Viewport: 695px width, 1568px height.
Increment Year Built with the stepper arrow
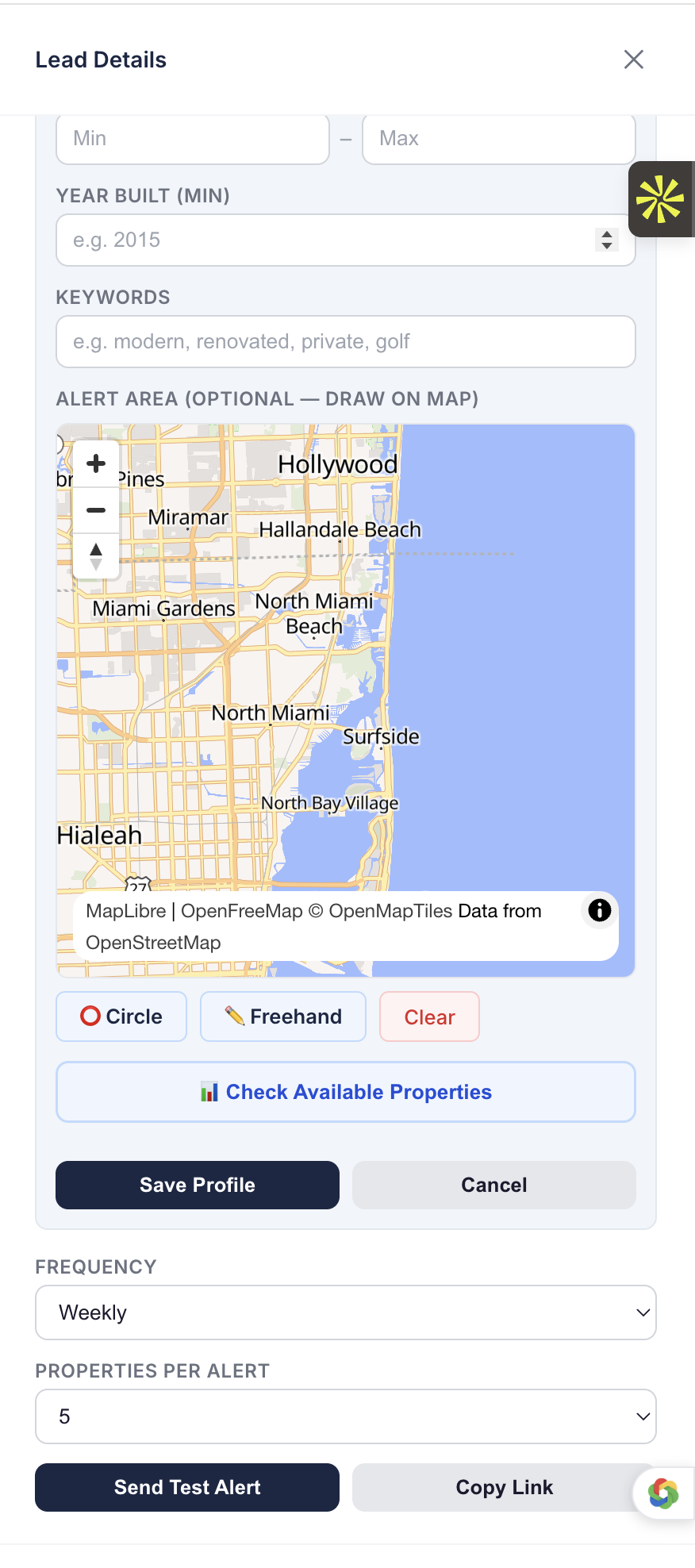pos(606,235)
